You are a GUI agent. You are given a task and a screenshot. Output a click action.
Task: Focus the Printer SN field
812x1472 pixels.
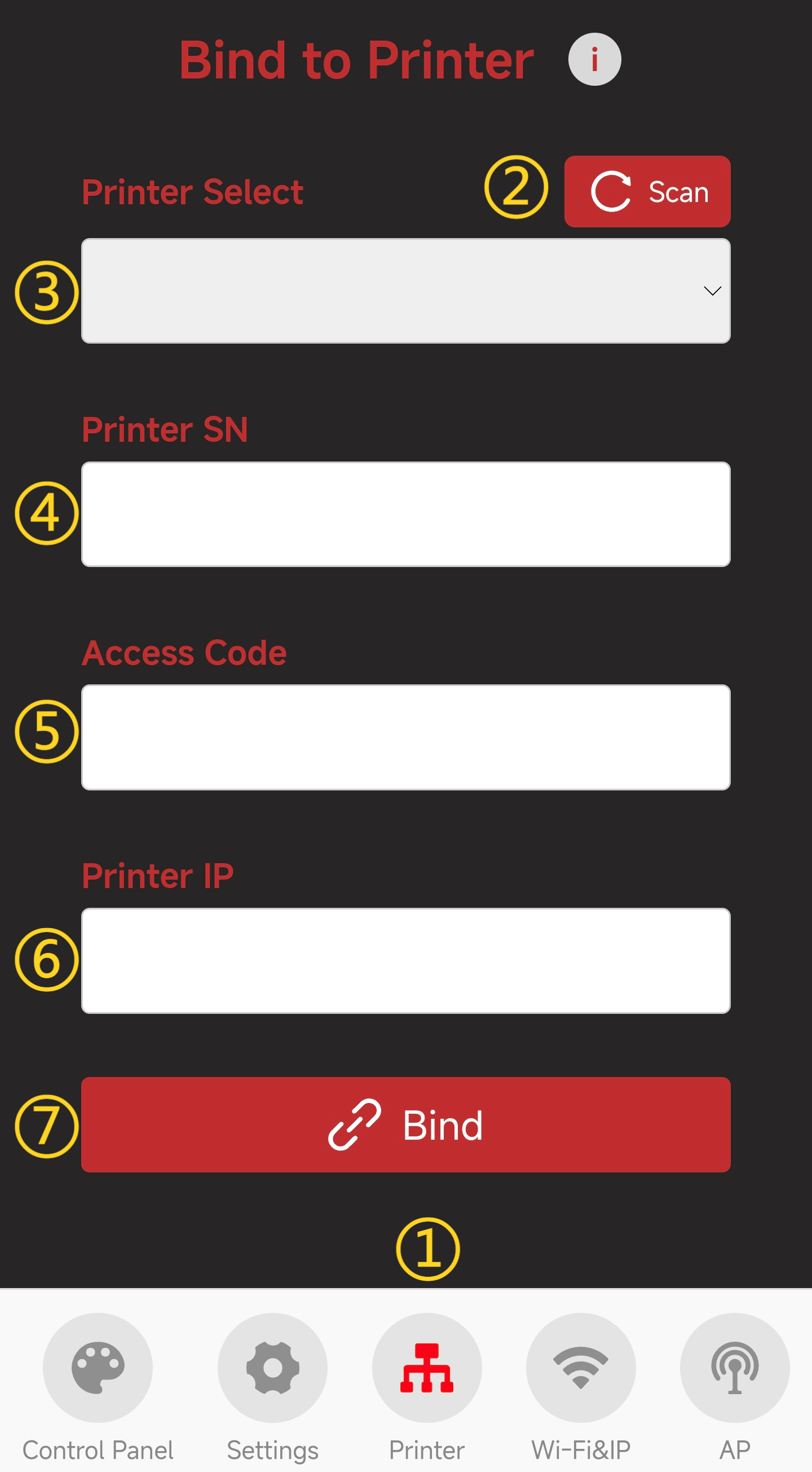[x=405, y=515]
